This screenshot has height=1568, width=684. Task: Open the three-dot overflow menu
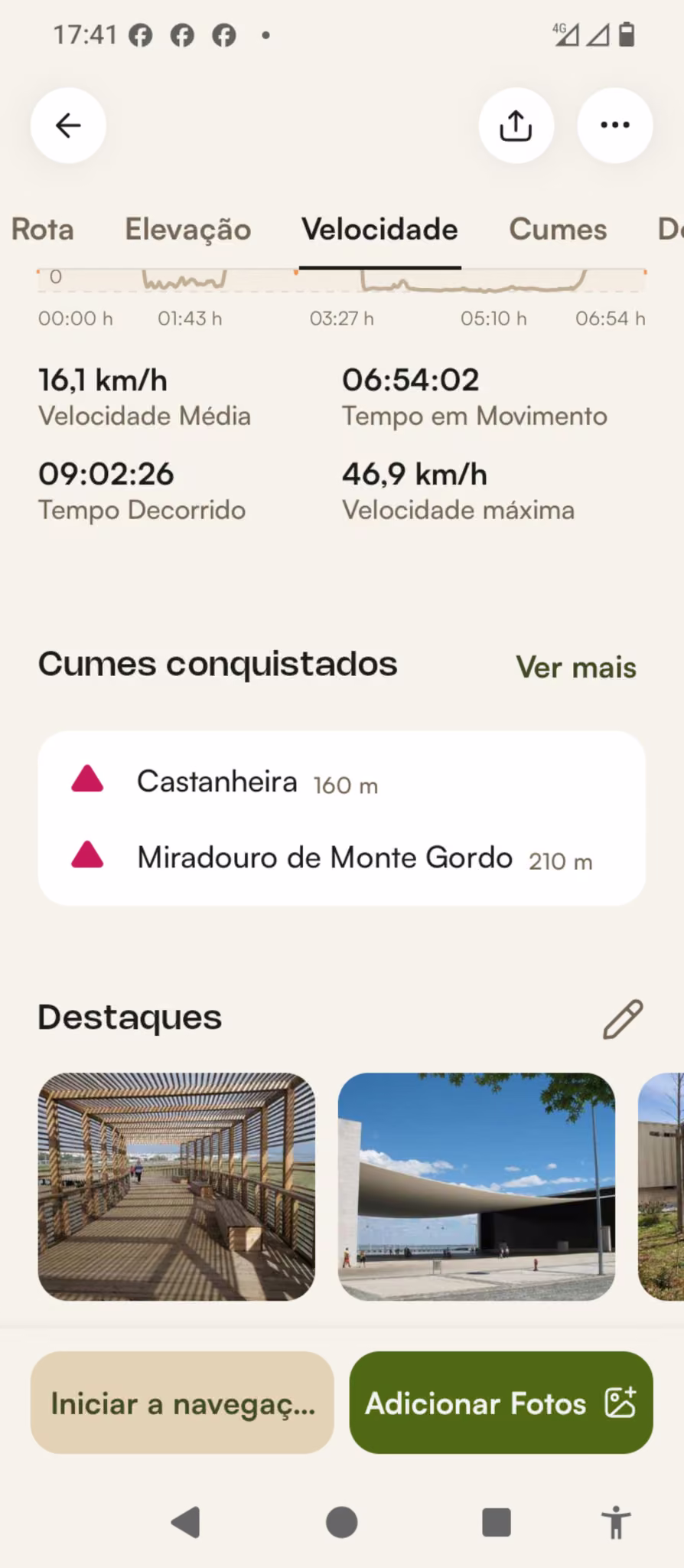pos(614,125)
